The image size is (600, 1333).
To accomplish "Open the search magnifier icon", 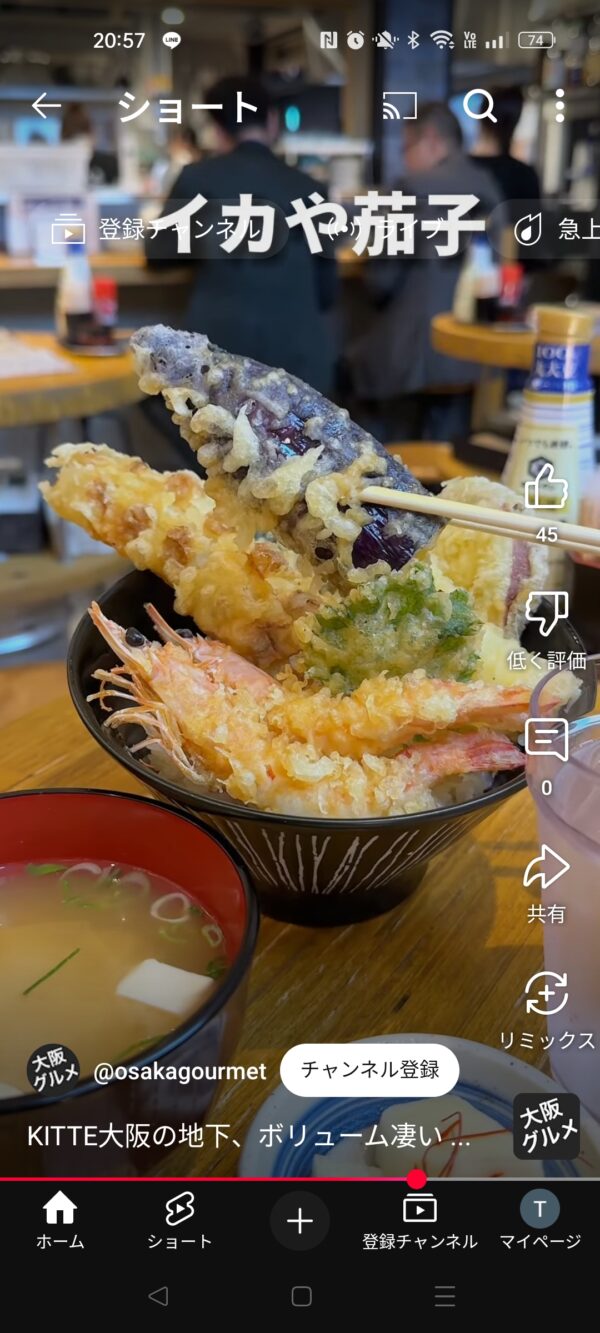I will click(x=479, y=106).
